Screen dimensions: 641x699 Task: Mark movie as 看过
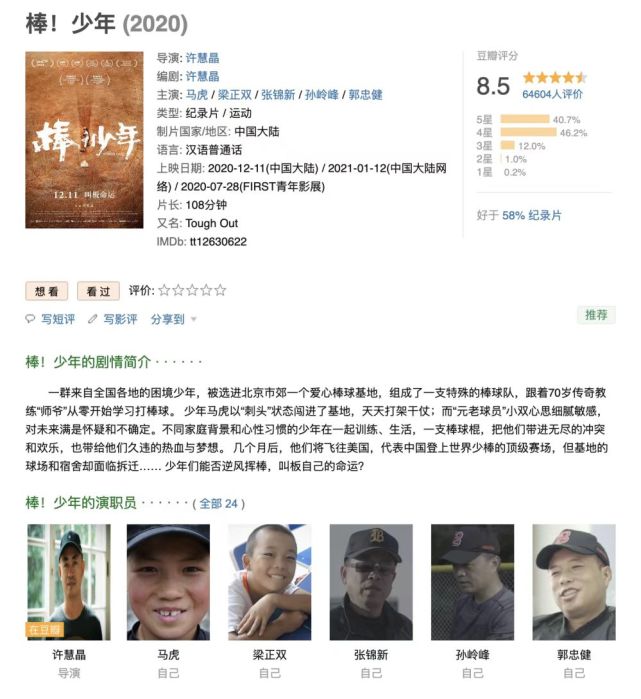97,291
